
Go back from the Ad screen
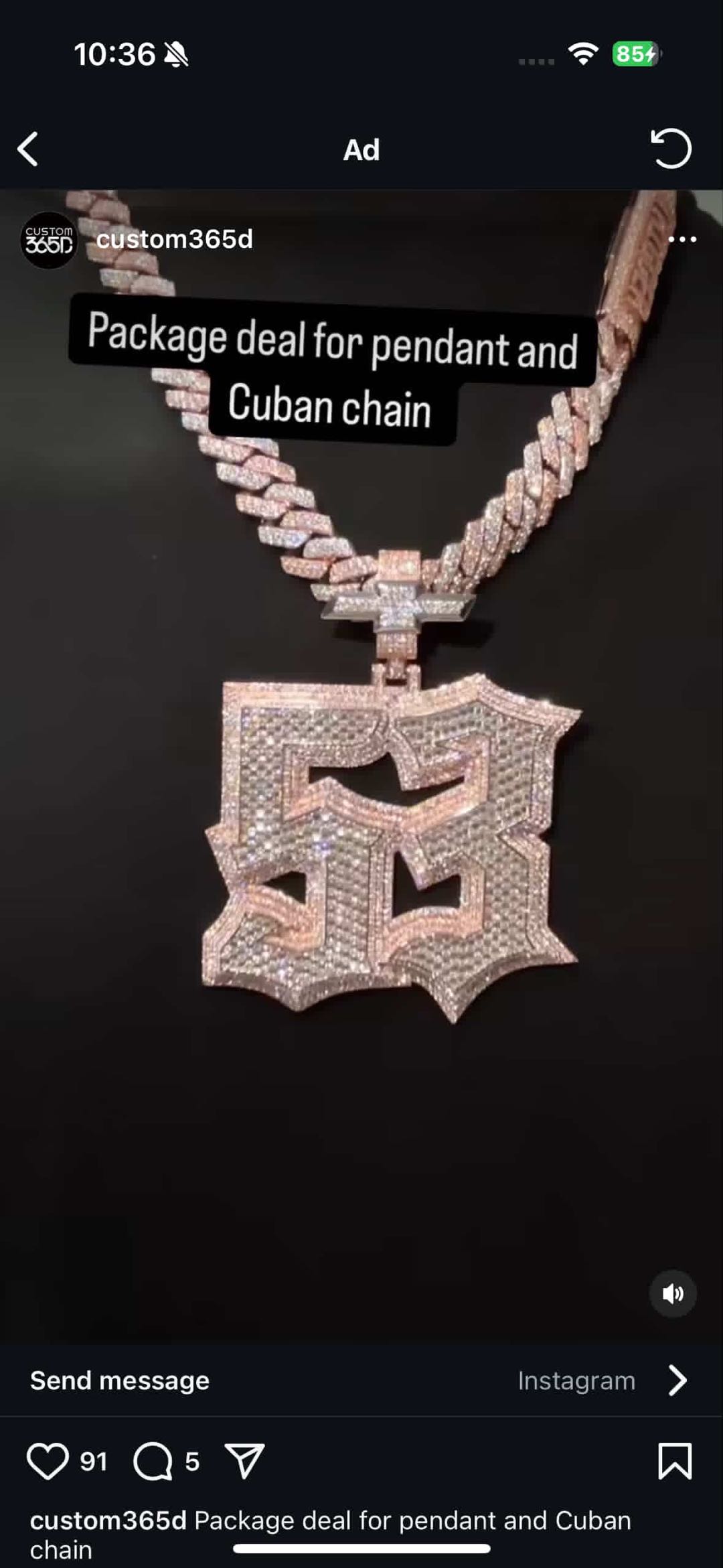[28, 149]
